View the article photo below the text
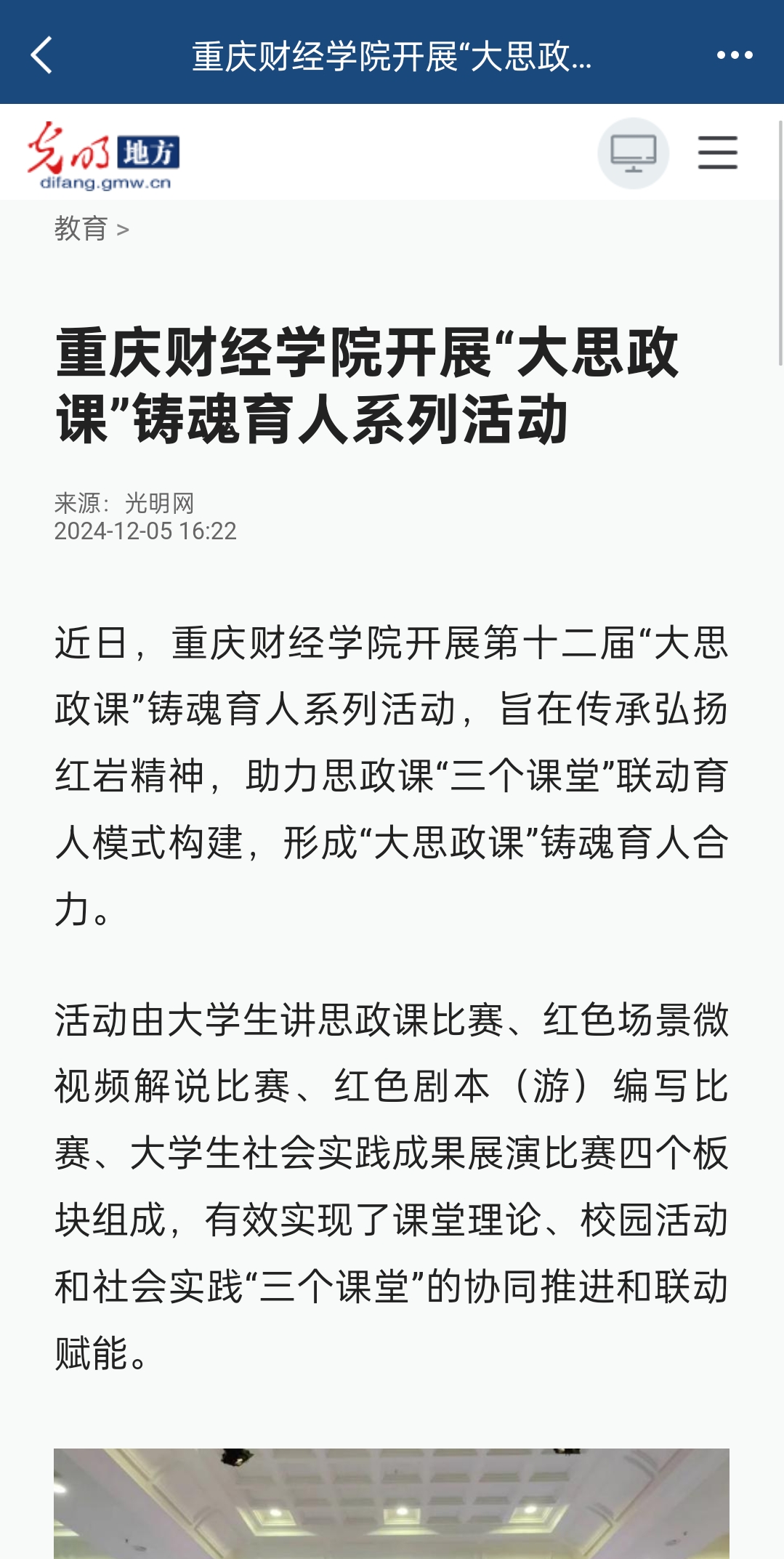The image size is (784, 1559). [392, 1503]
